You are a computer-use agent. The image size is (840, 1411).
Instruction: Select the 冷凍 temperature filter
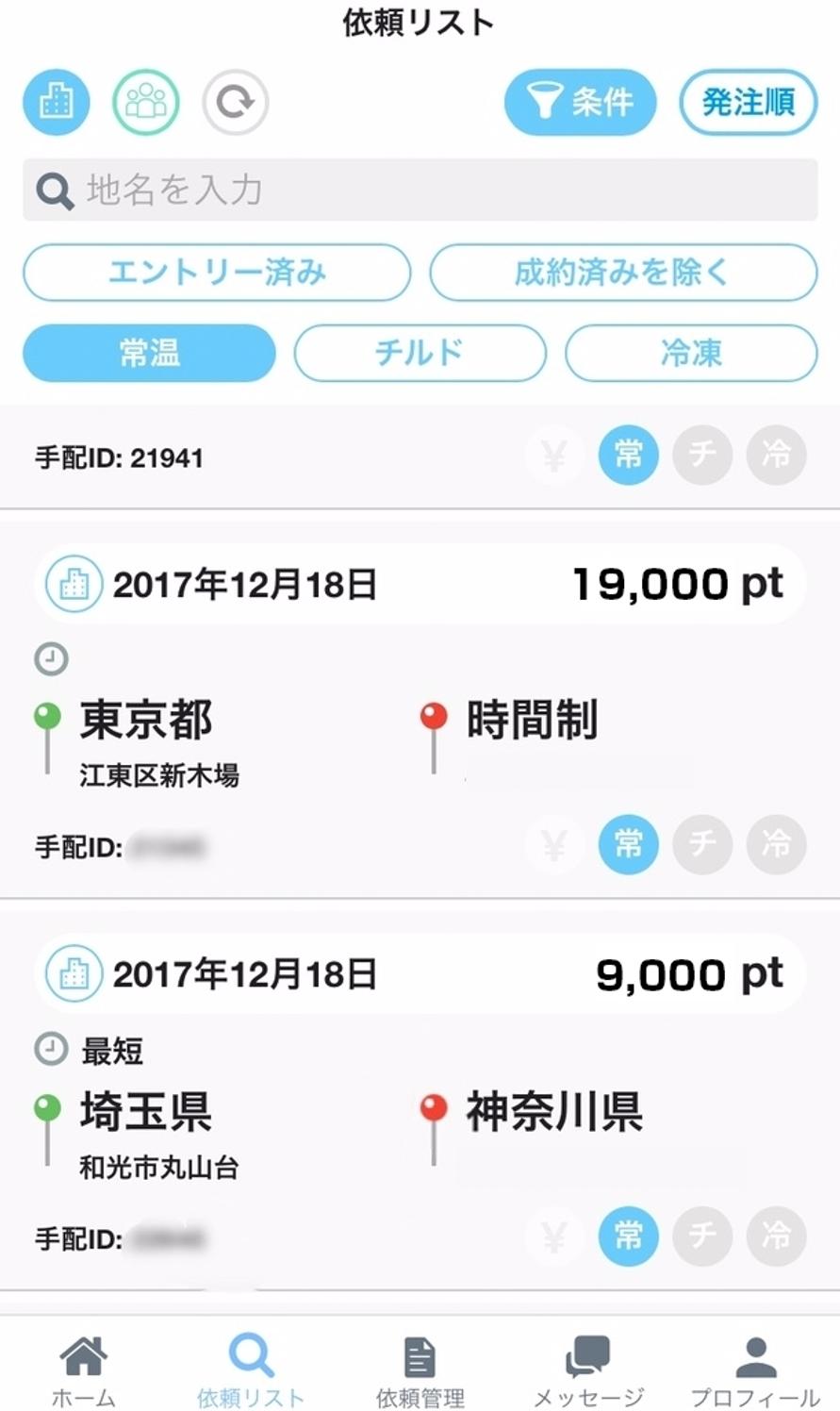[x=691, y=353]
